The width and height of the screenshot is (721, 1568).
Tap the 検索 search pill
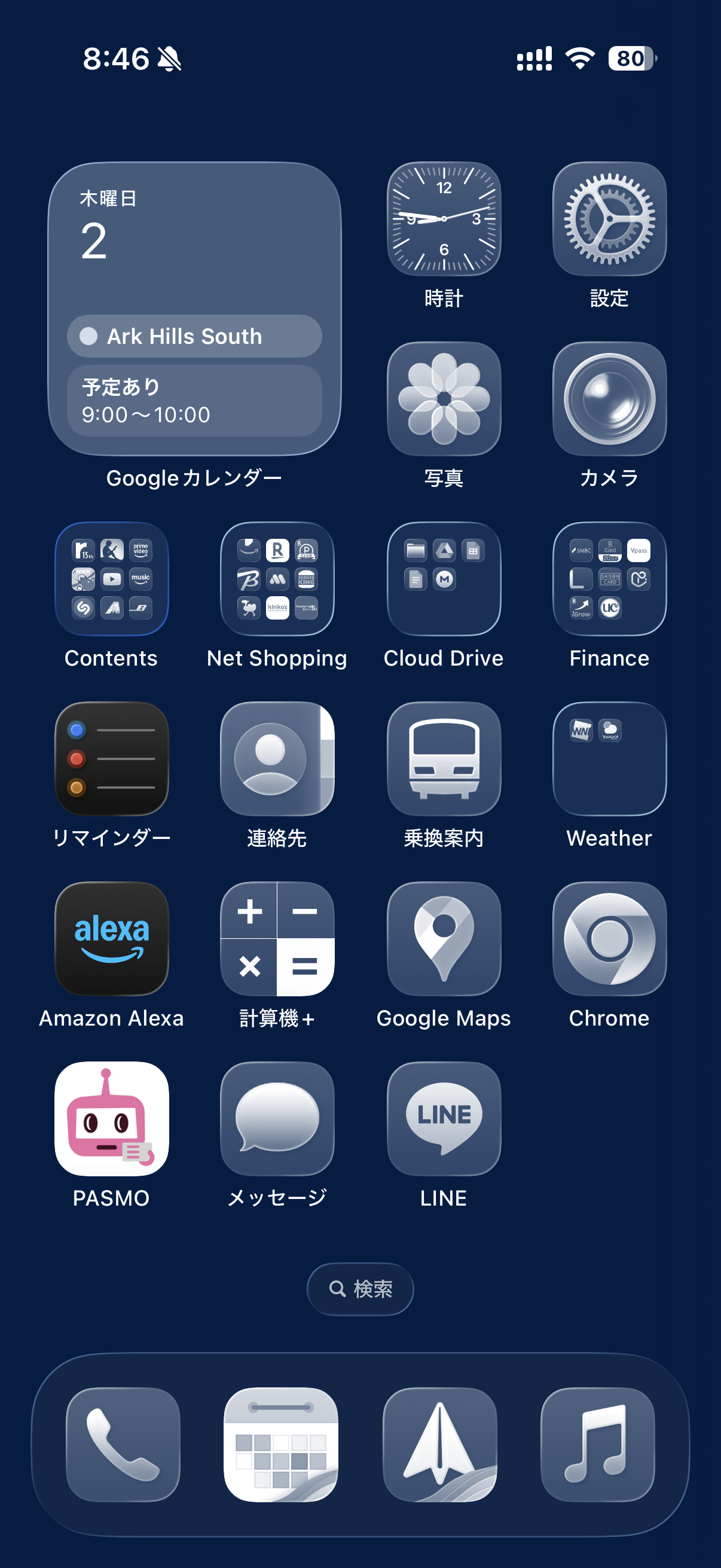(360, 1289)
